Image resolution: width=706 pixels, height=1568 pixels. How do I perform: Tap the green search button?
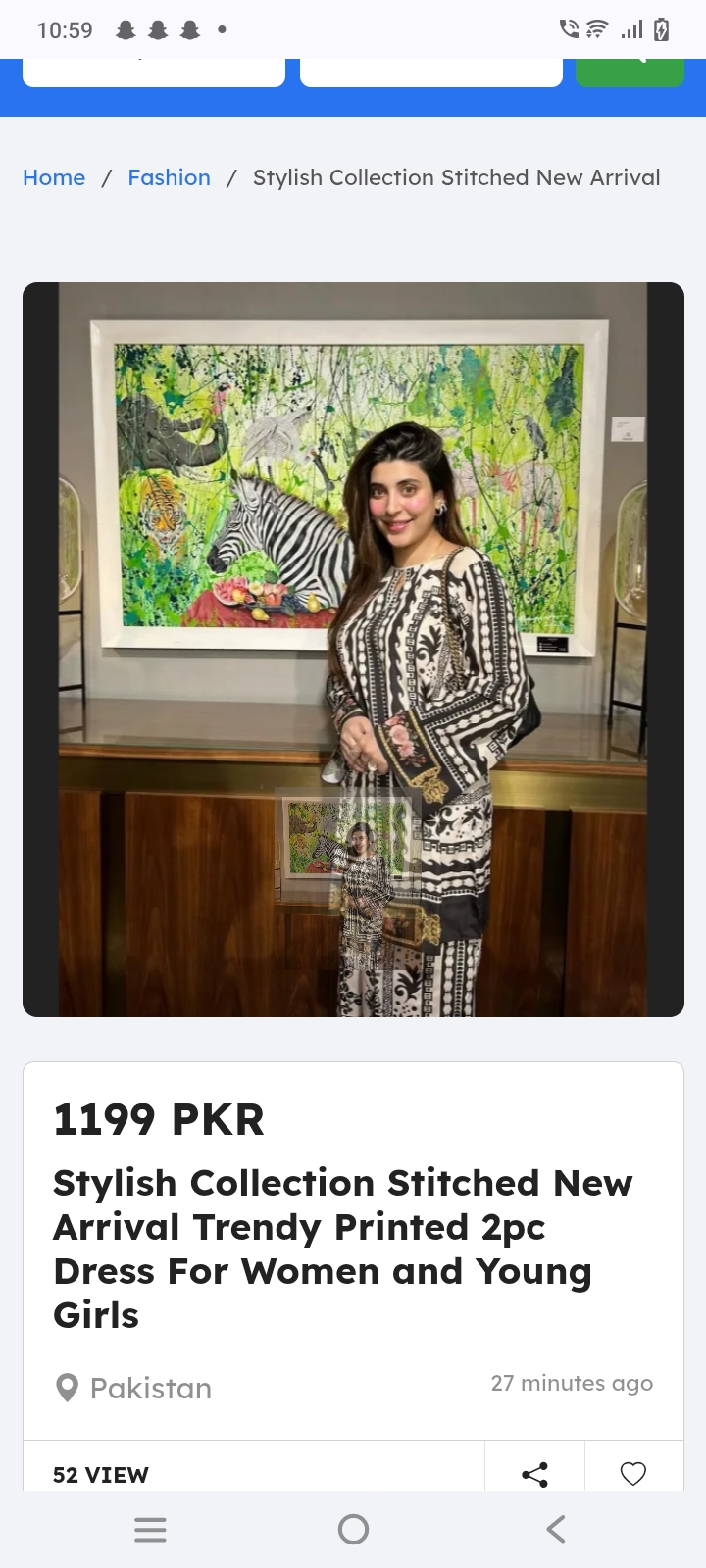[630, 72]
